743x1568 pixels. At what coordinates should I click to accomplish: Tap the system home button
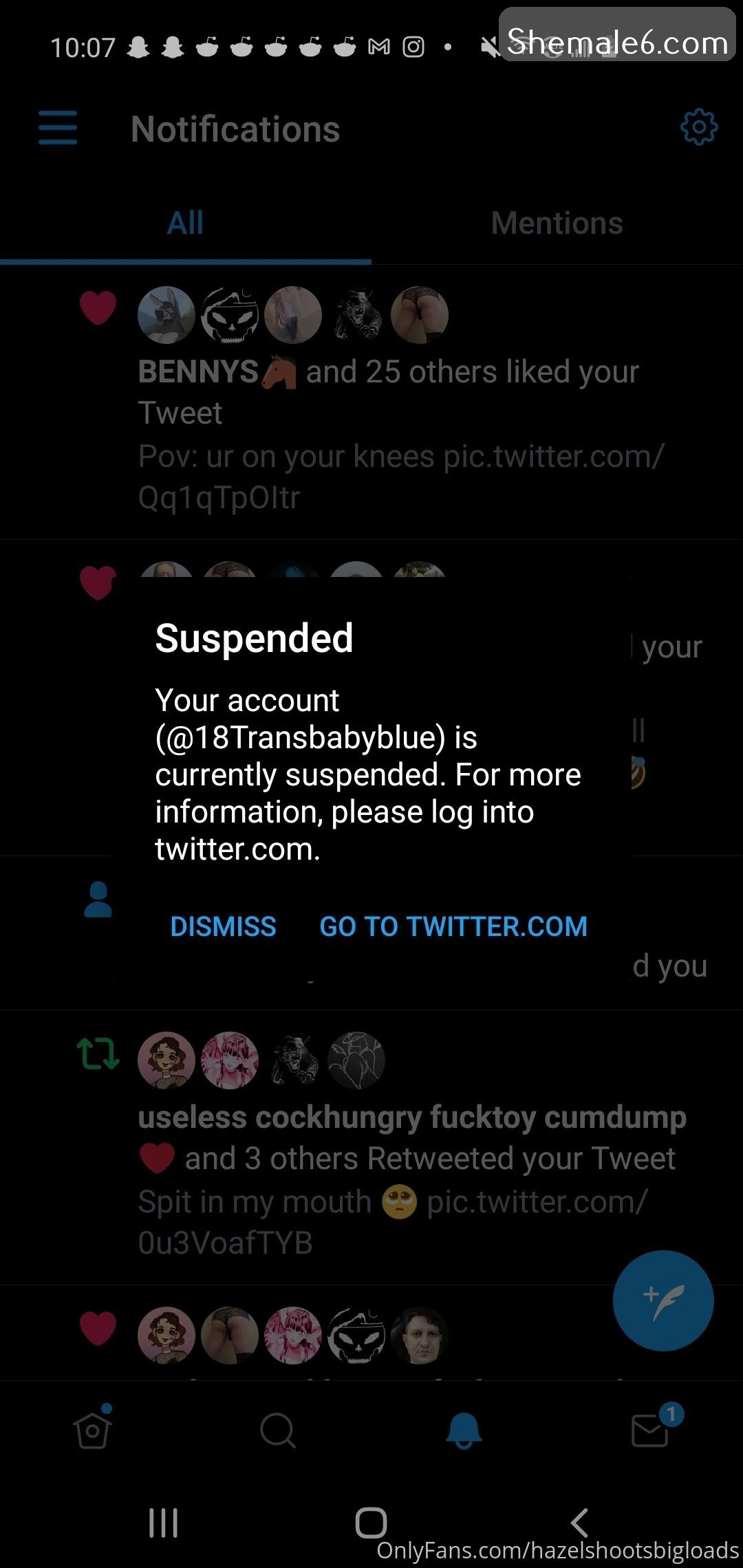[371, 1523]
